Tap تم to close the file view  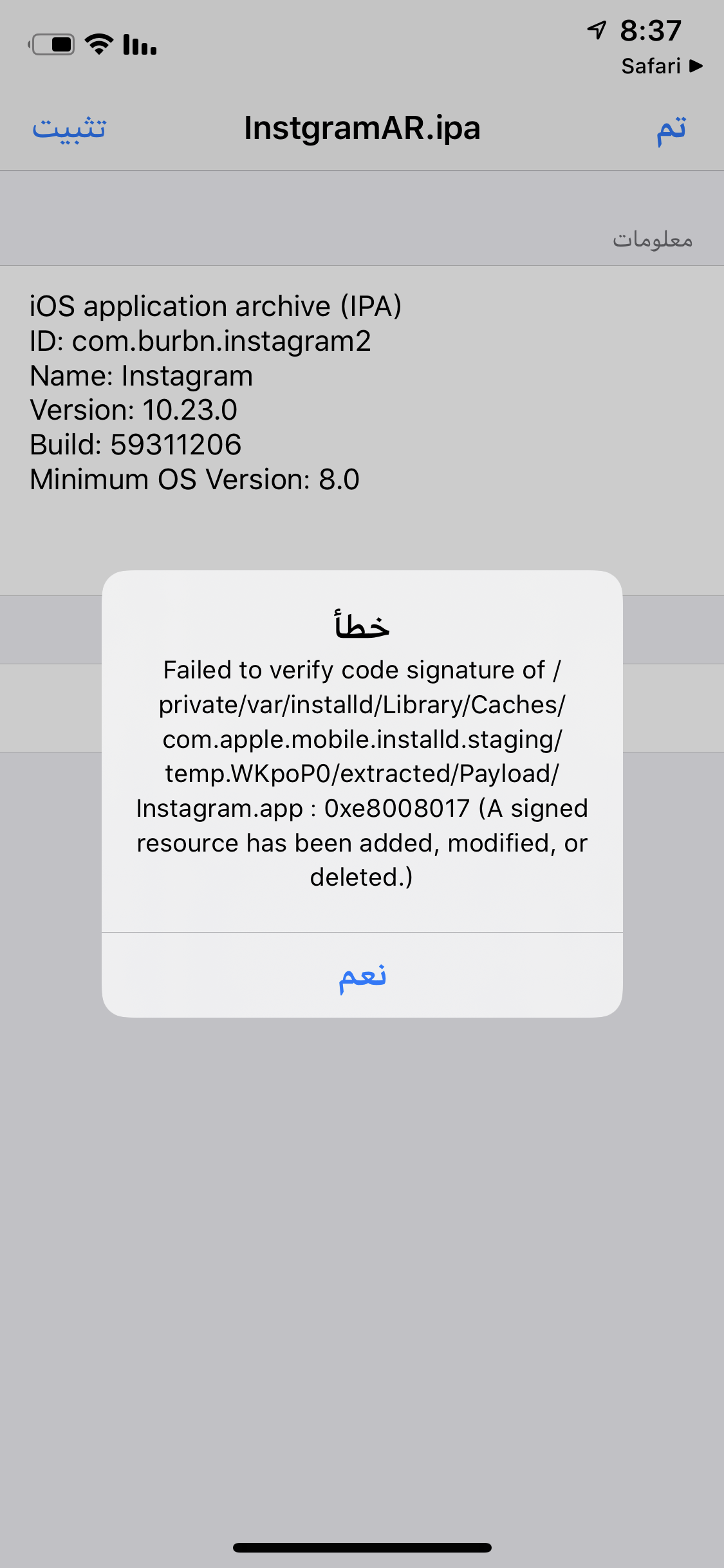click(x=671, y=129)
